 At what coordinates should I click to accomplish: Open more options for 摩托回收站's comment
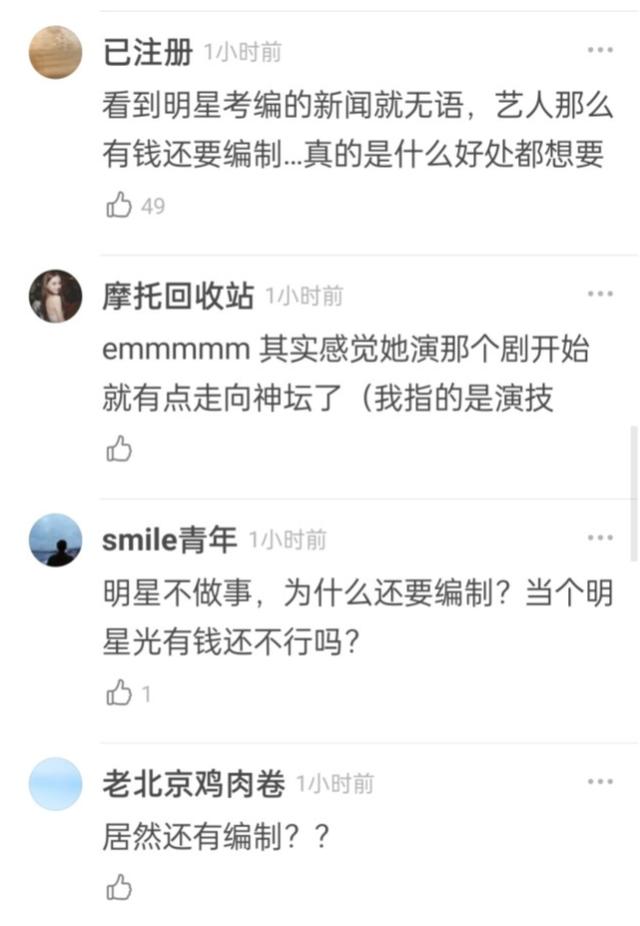[x=600, y=294]
